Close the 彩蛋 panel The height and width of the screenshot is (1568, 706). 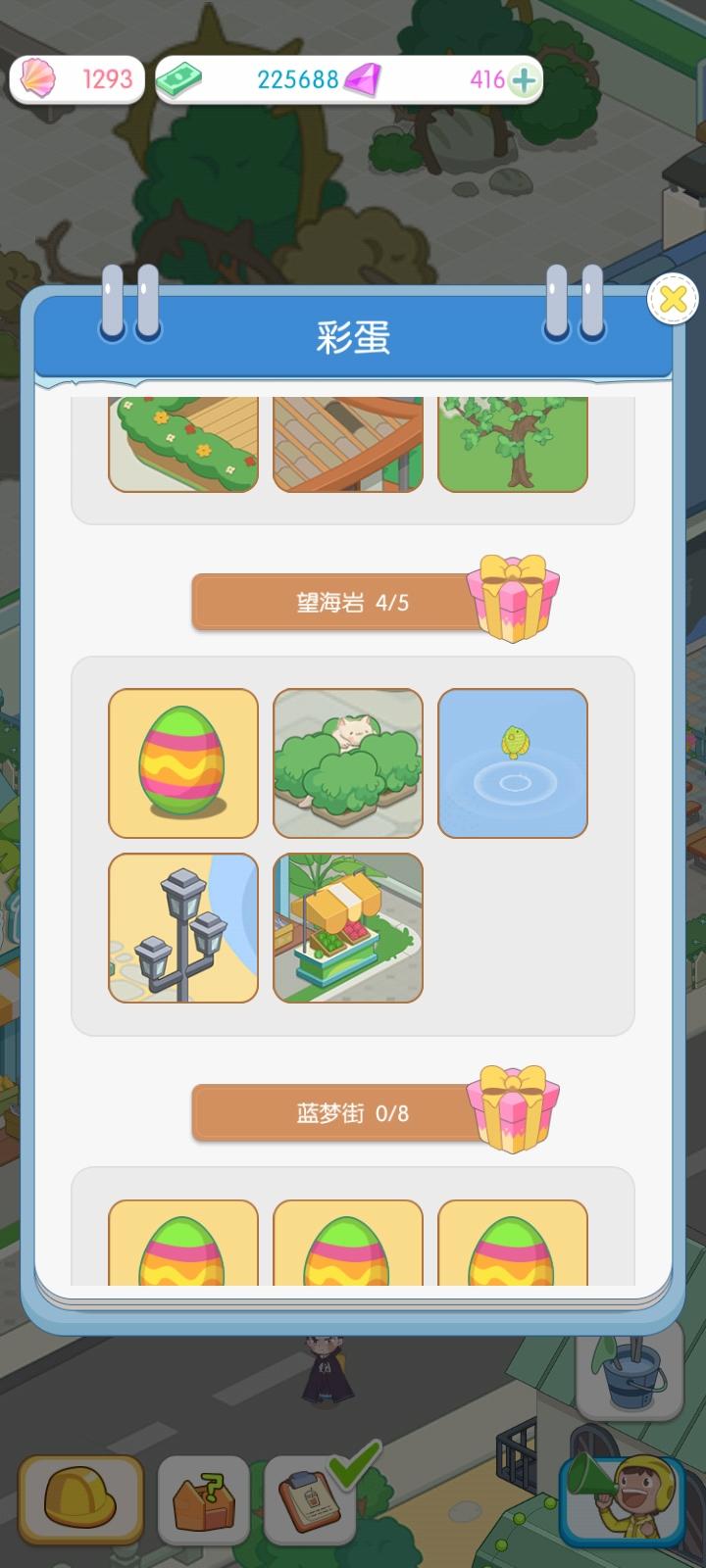pyautogui.click(x=673, y=299)
